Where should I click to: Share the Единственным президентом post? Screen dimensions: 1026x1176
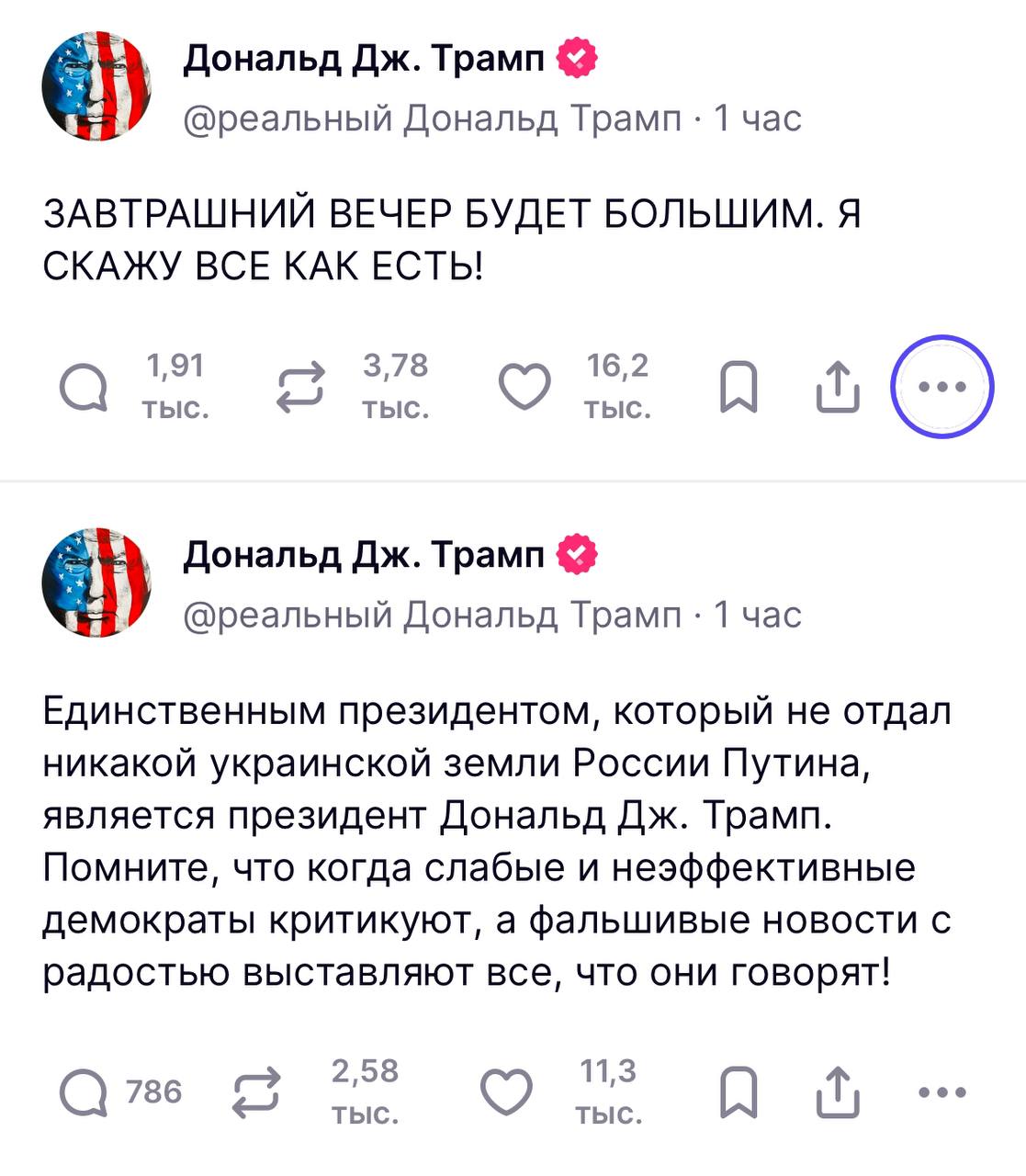click(x=838, y=1092)
